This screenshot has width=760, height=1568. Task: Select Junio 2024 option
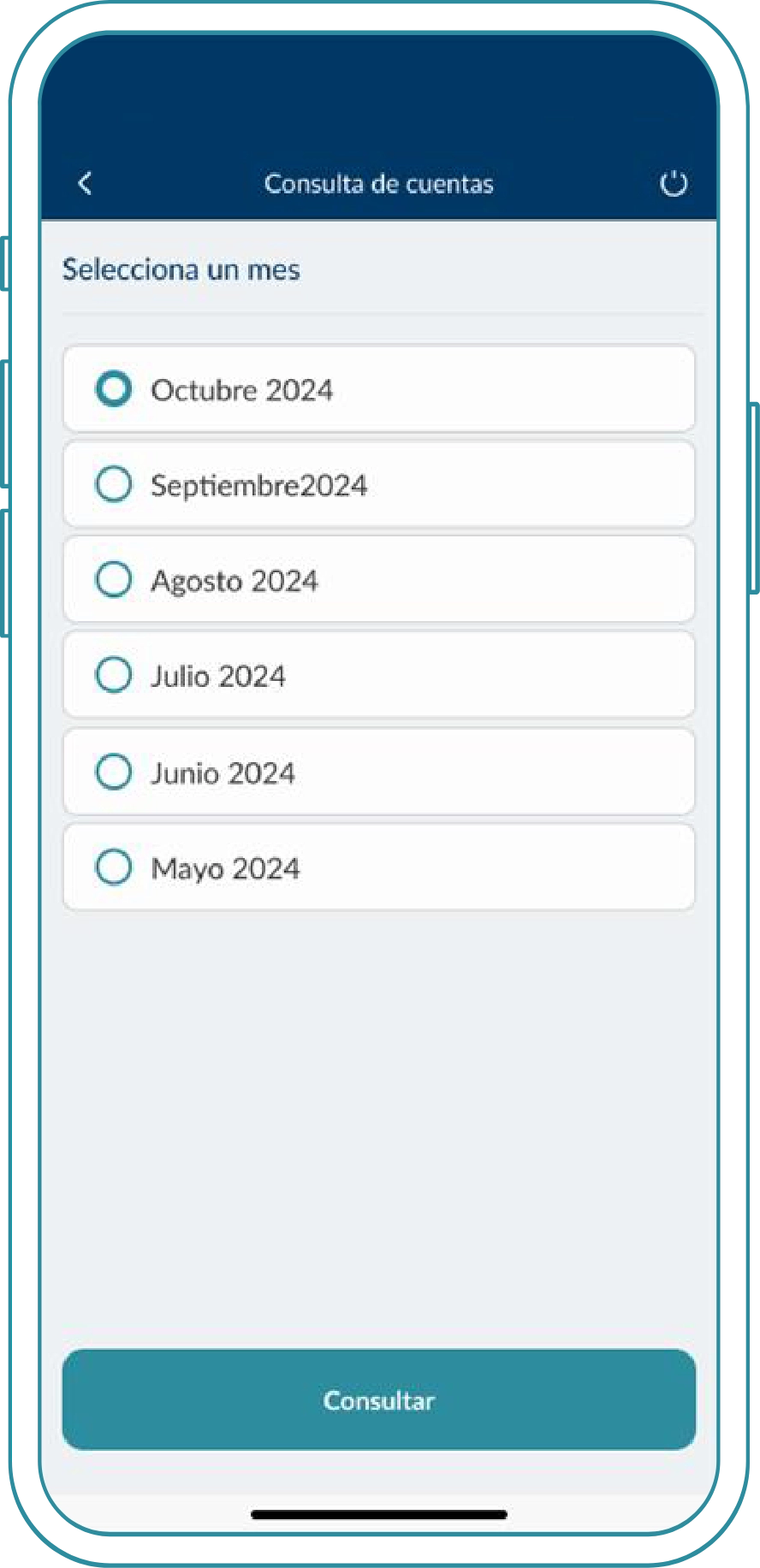[113, 772]
